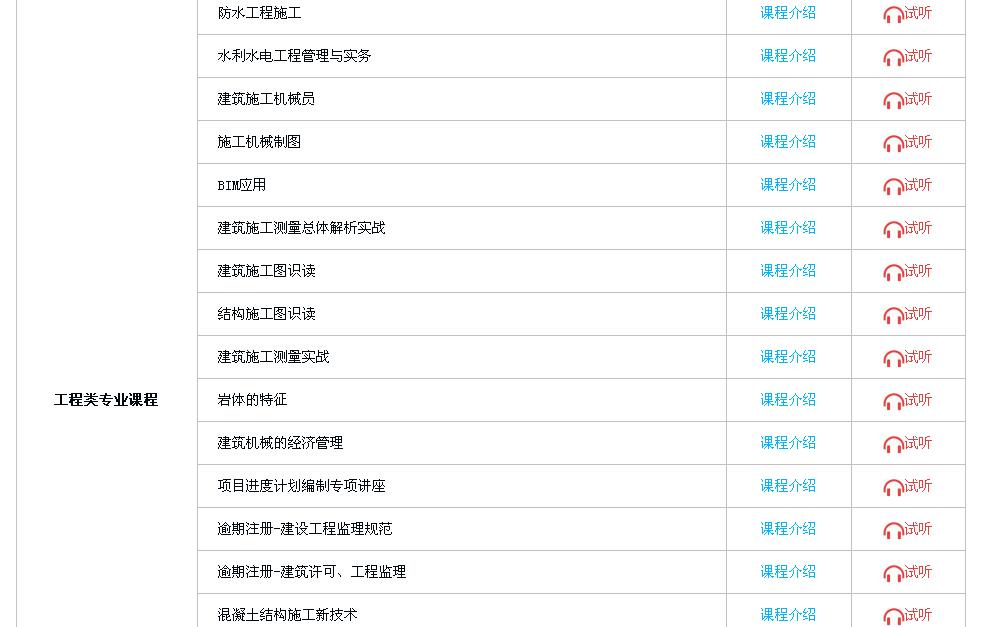The height and width of the screenshot is (627, 990).
Task: Tap 试听 for 项目进度计划编制专项讲座
Action: 908,487
